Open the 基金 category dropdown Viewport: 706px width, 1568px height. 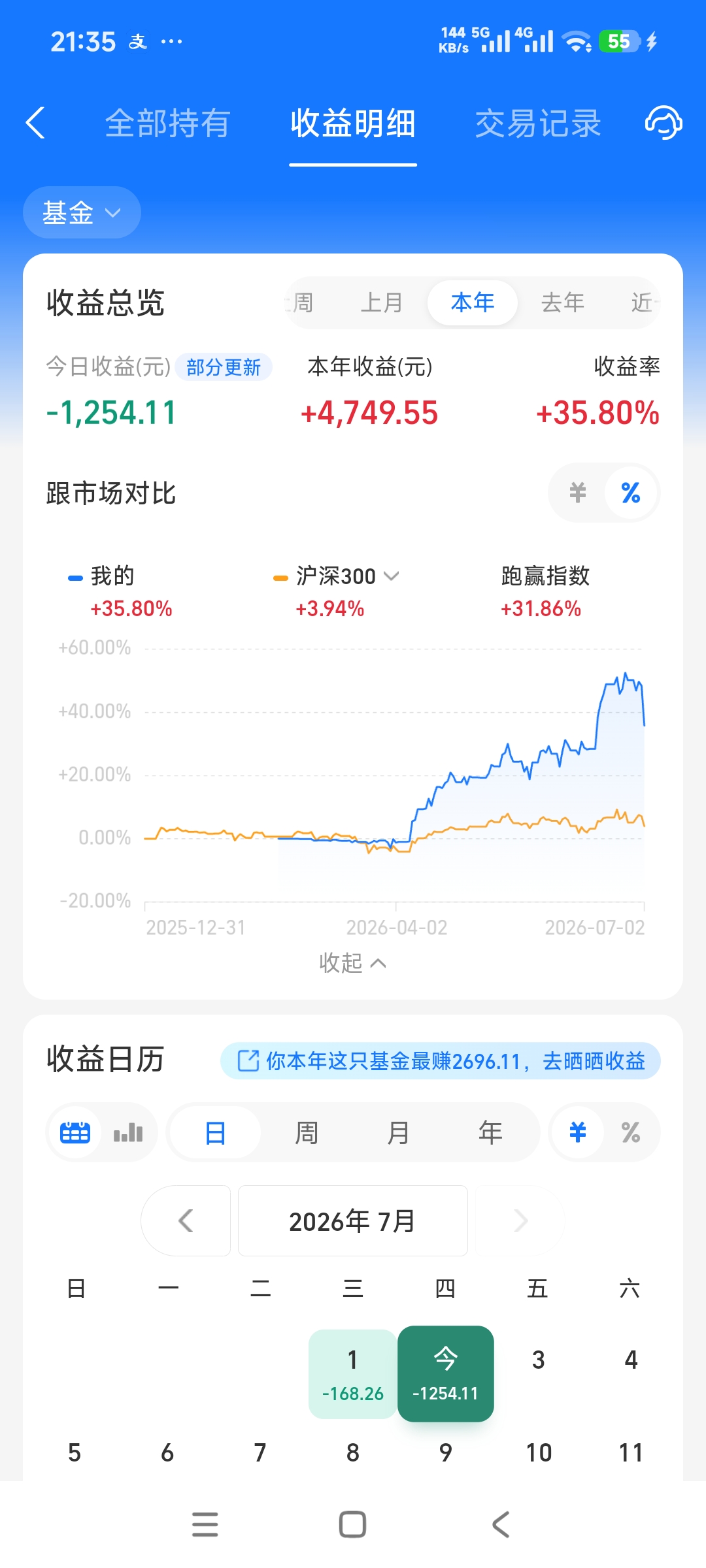click(82, 212)
